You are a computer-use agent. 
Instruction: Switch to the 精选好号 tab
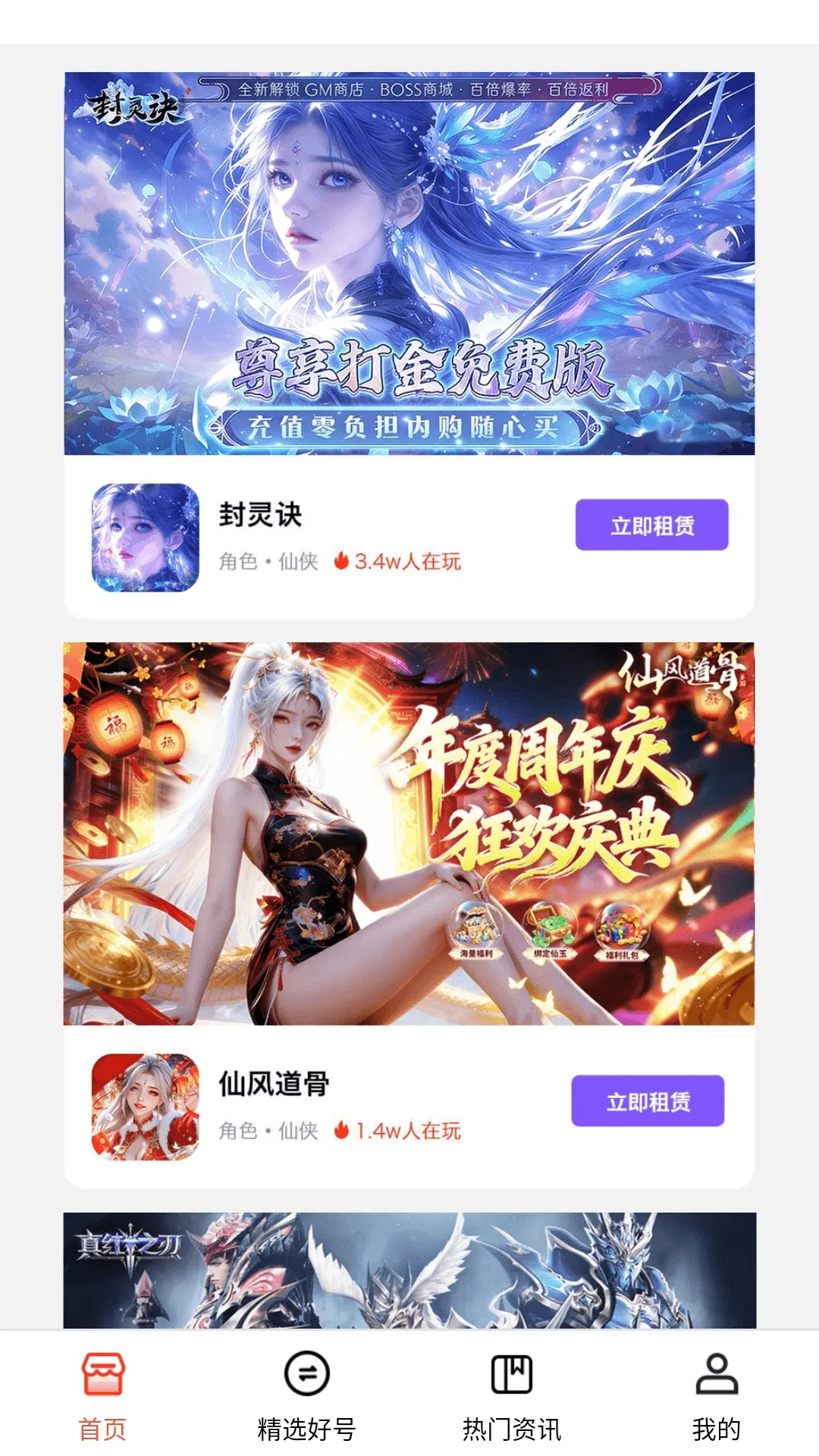pos(307,1424)
